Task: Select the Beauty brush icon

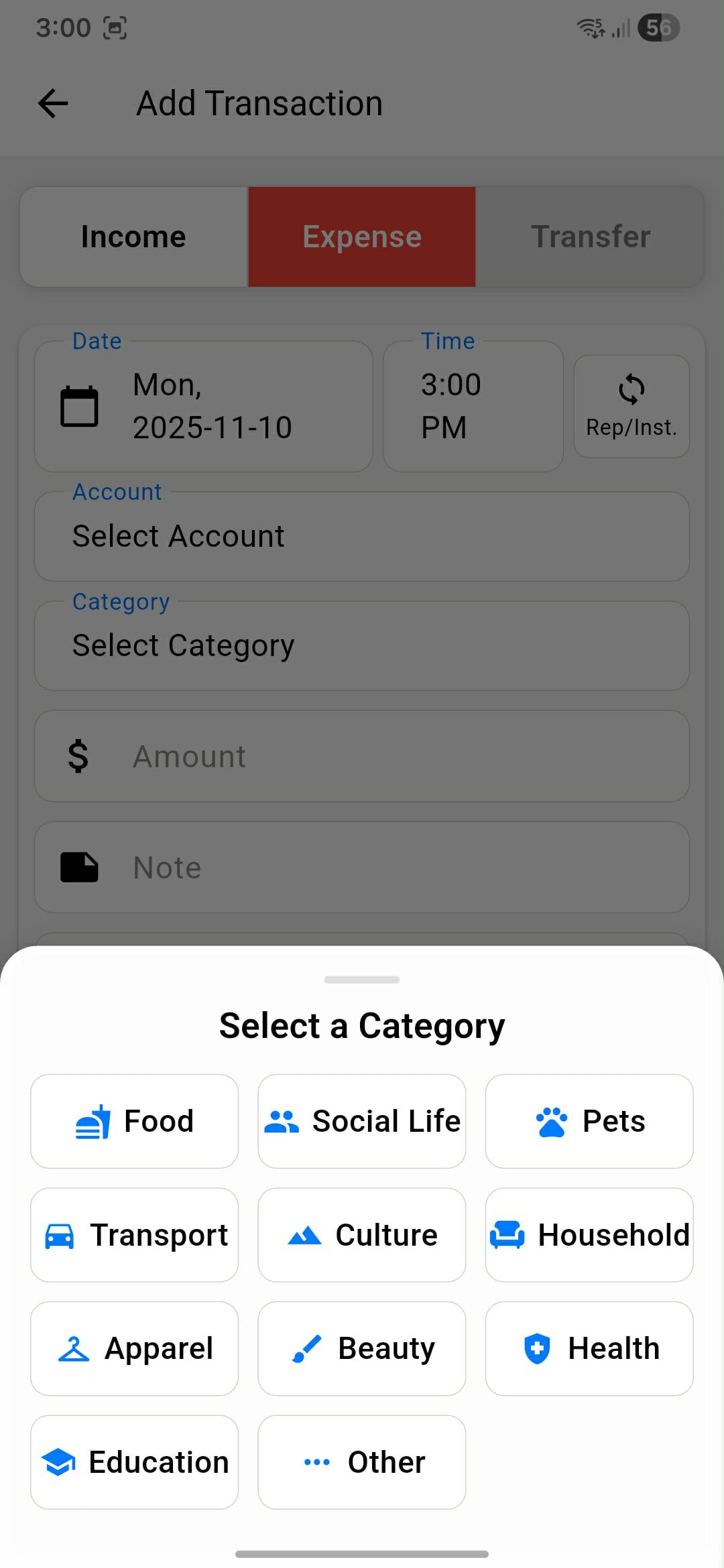Action: tap(306, 1348)
